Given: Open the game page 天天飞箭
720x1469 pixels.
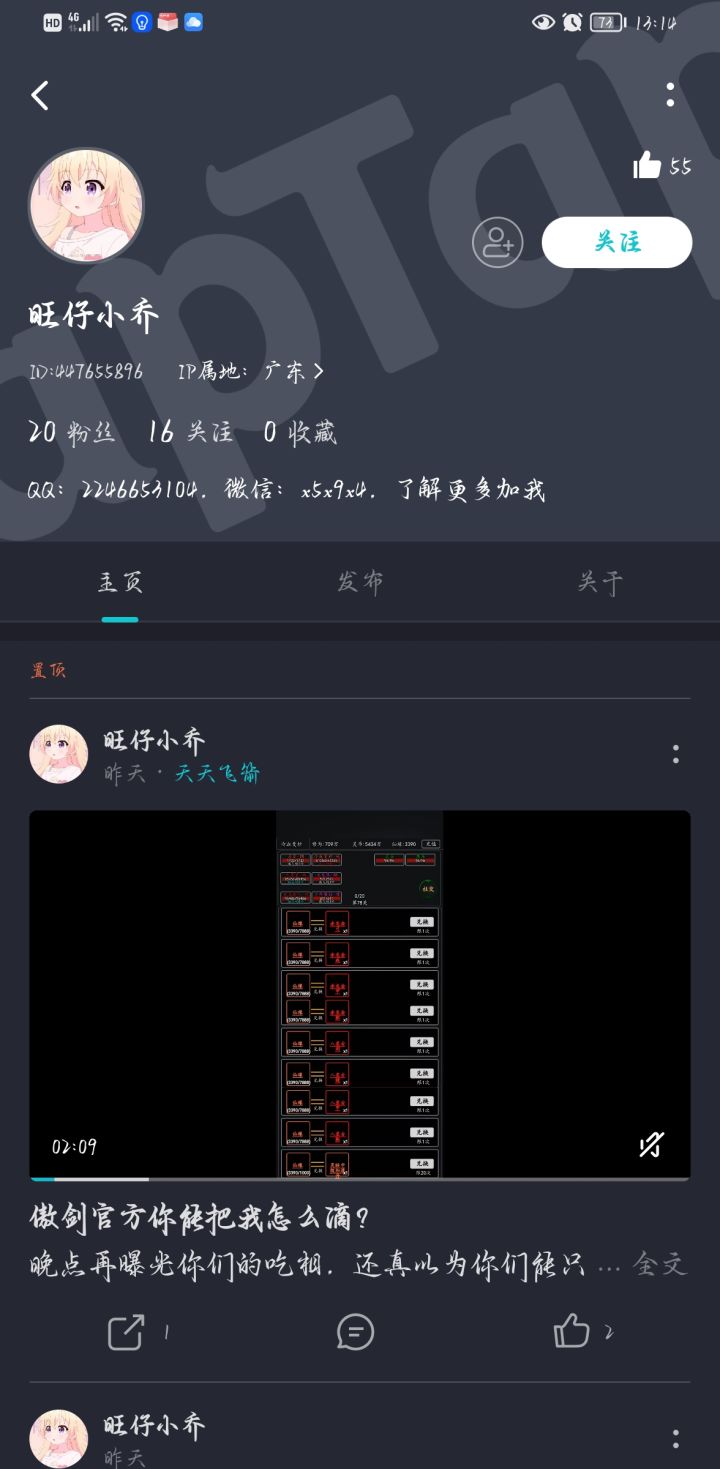Looking at the screenshot, I should pyautogui.click(x=217, y=773).
